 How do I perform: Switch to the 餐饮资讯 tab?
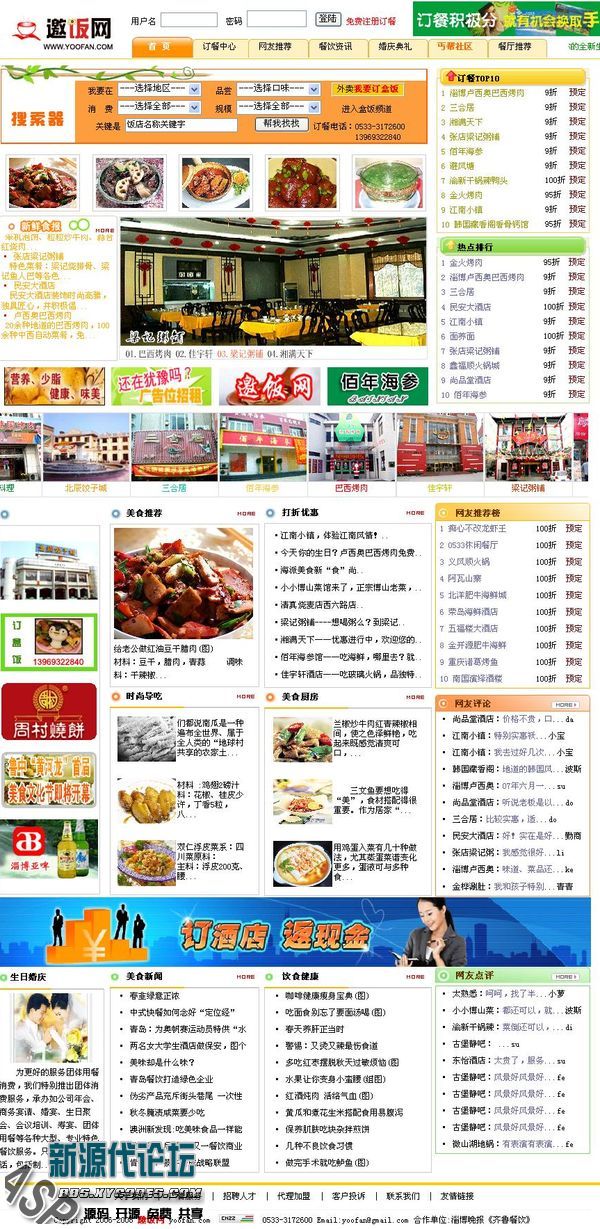pos(335,46)
